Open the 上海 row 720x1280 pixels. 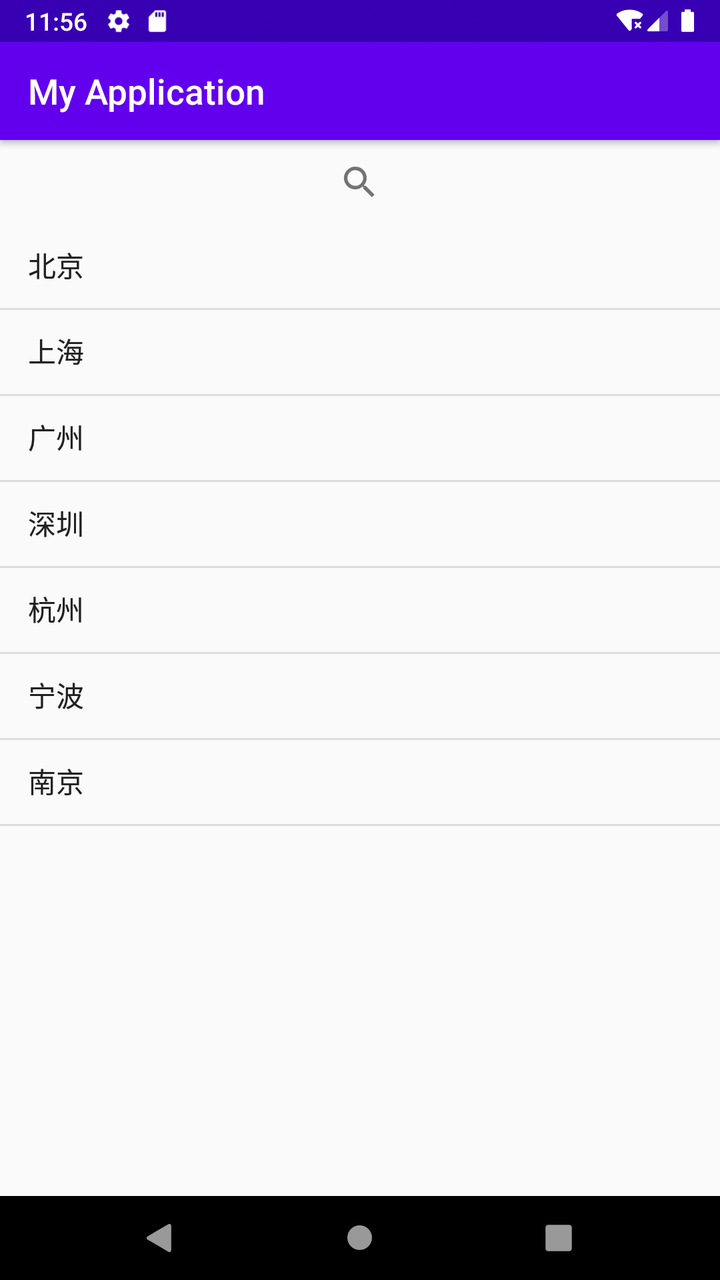tap(360, 352)
